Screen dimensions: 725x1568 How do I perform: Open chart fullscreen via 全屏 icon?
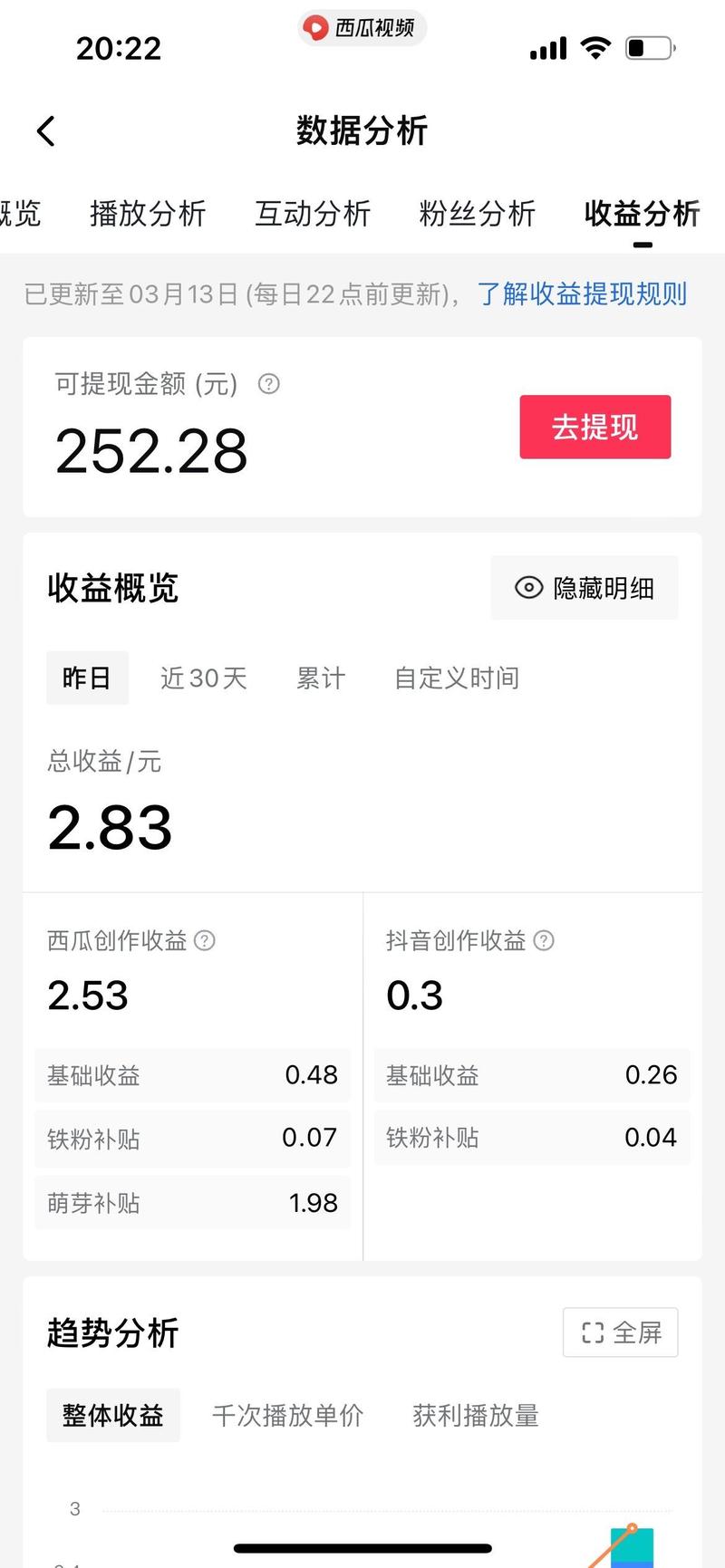594,1332
